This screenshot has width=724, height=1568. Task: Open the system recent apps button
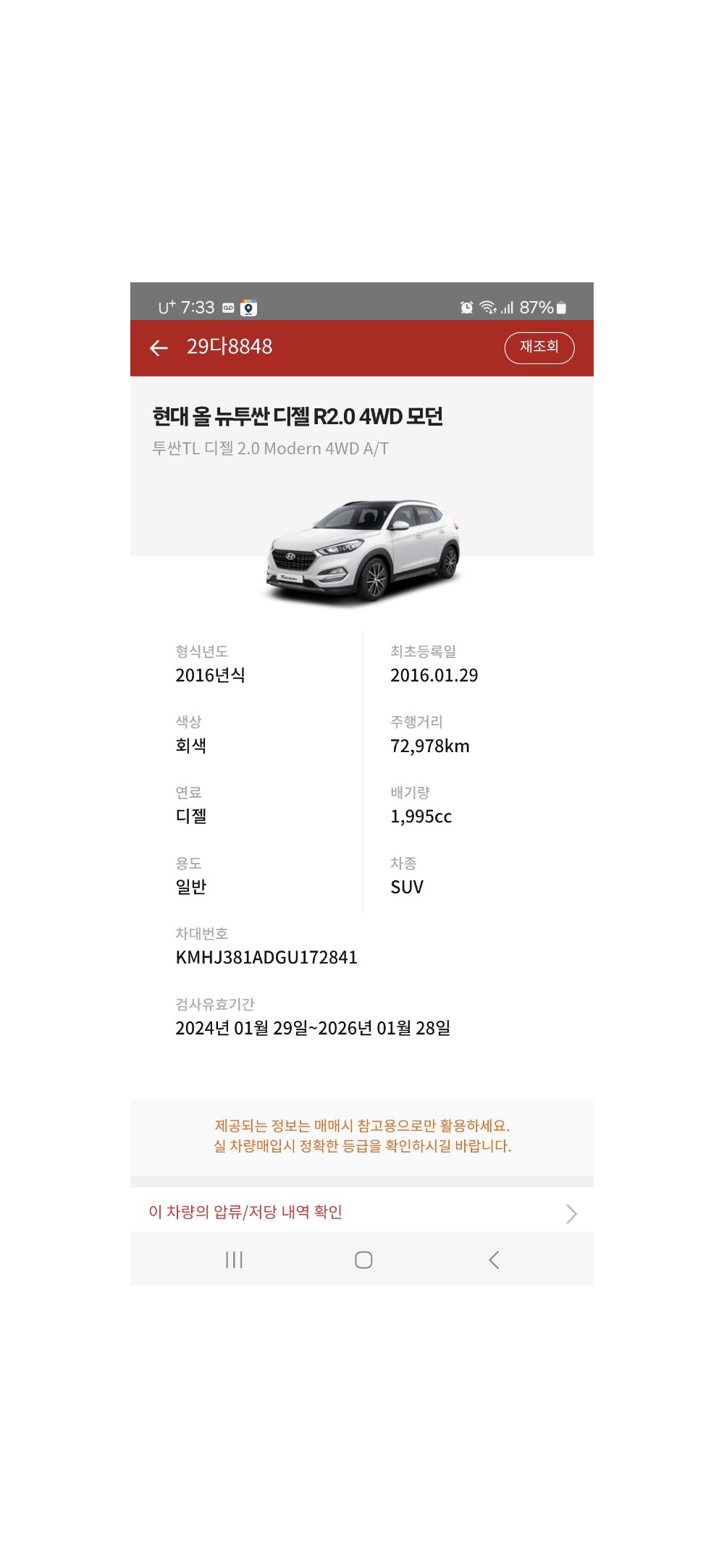tap(234, 1260)
